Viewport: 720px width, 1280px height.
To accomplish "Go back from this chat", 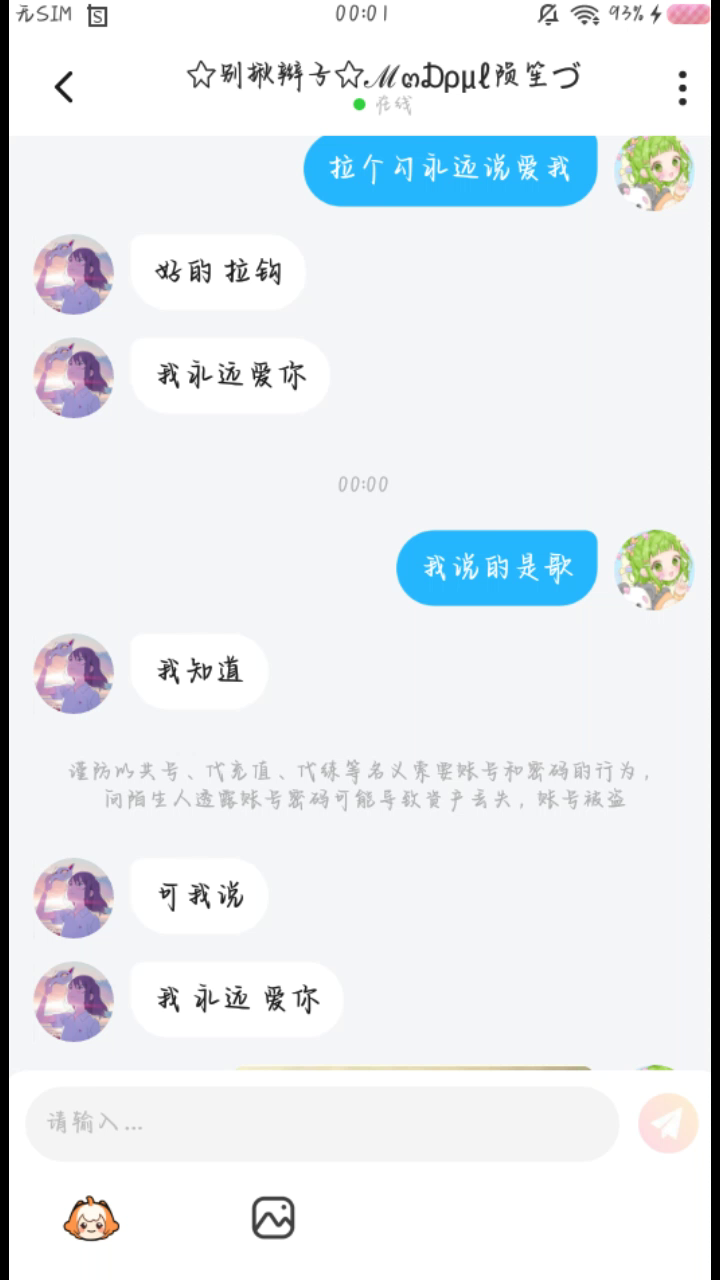I will 64,88.
